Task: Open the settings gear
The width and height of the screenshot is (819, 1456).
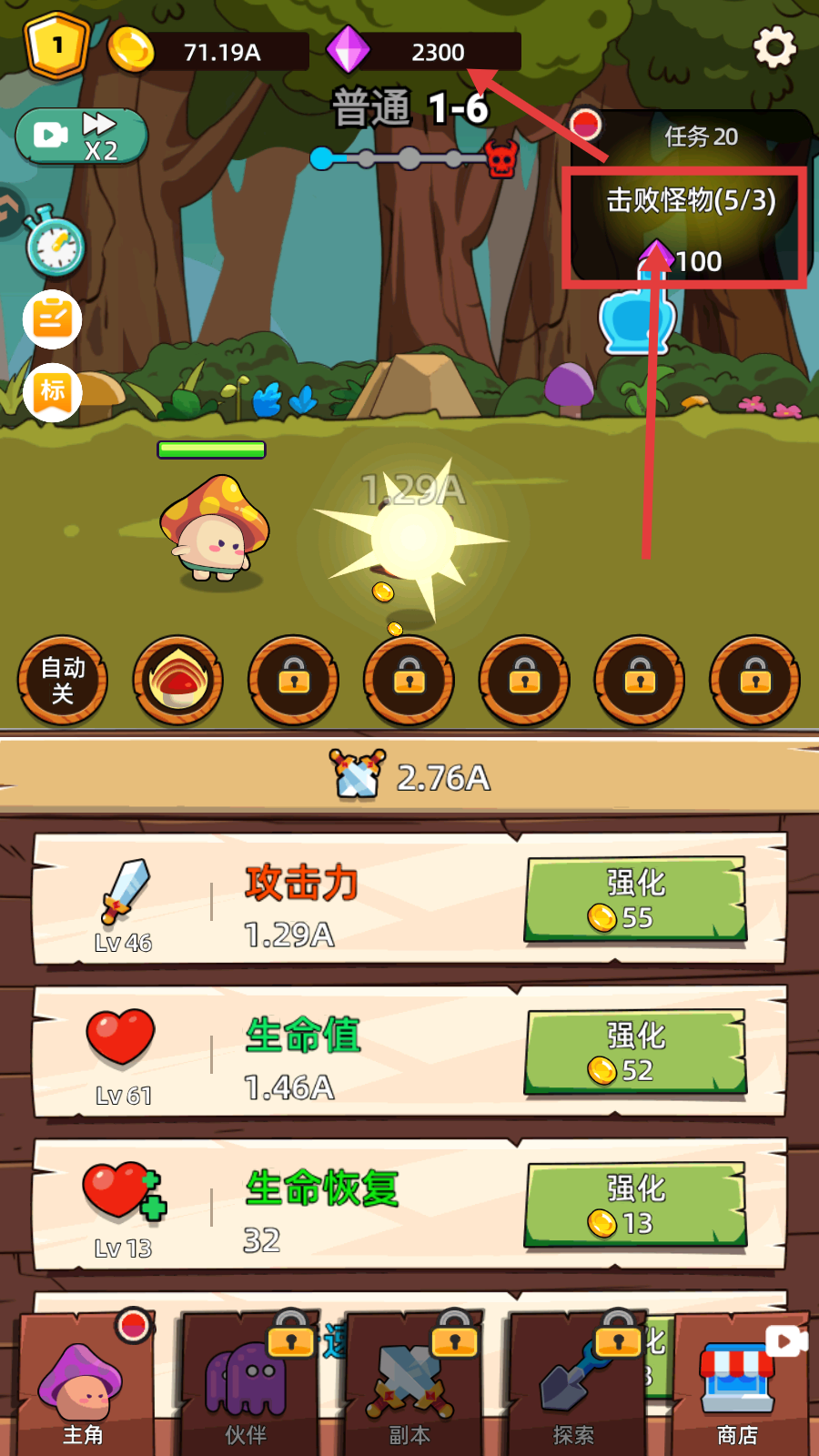Action: tap(774, 47)
